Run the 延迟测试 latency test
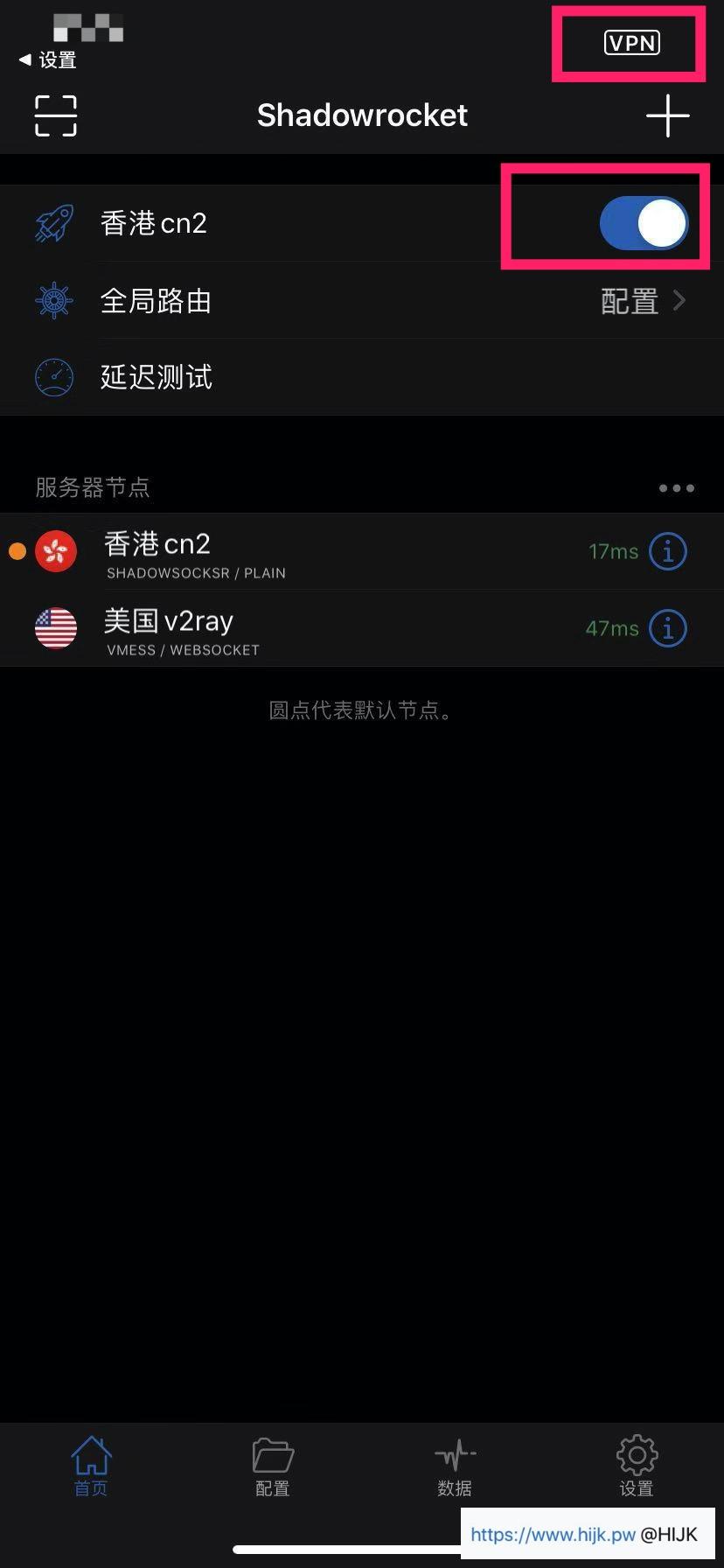This screenshot has width=724, height=1568. coord(362,377)
